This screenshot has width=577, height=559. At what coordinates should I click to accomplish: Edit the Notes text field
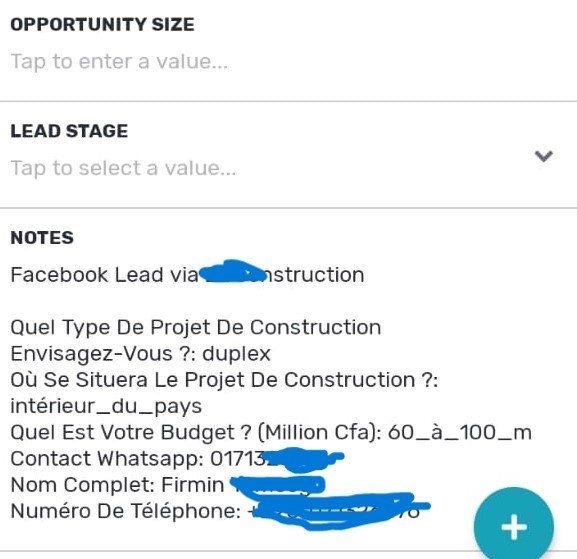(x=271, y=393)
